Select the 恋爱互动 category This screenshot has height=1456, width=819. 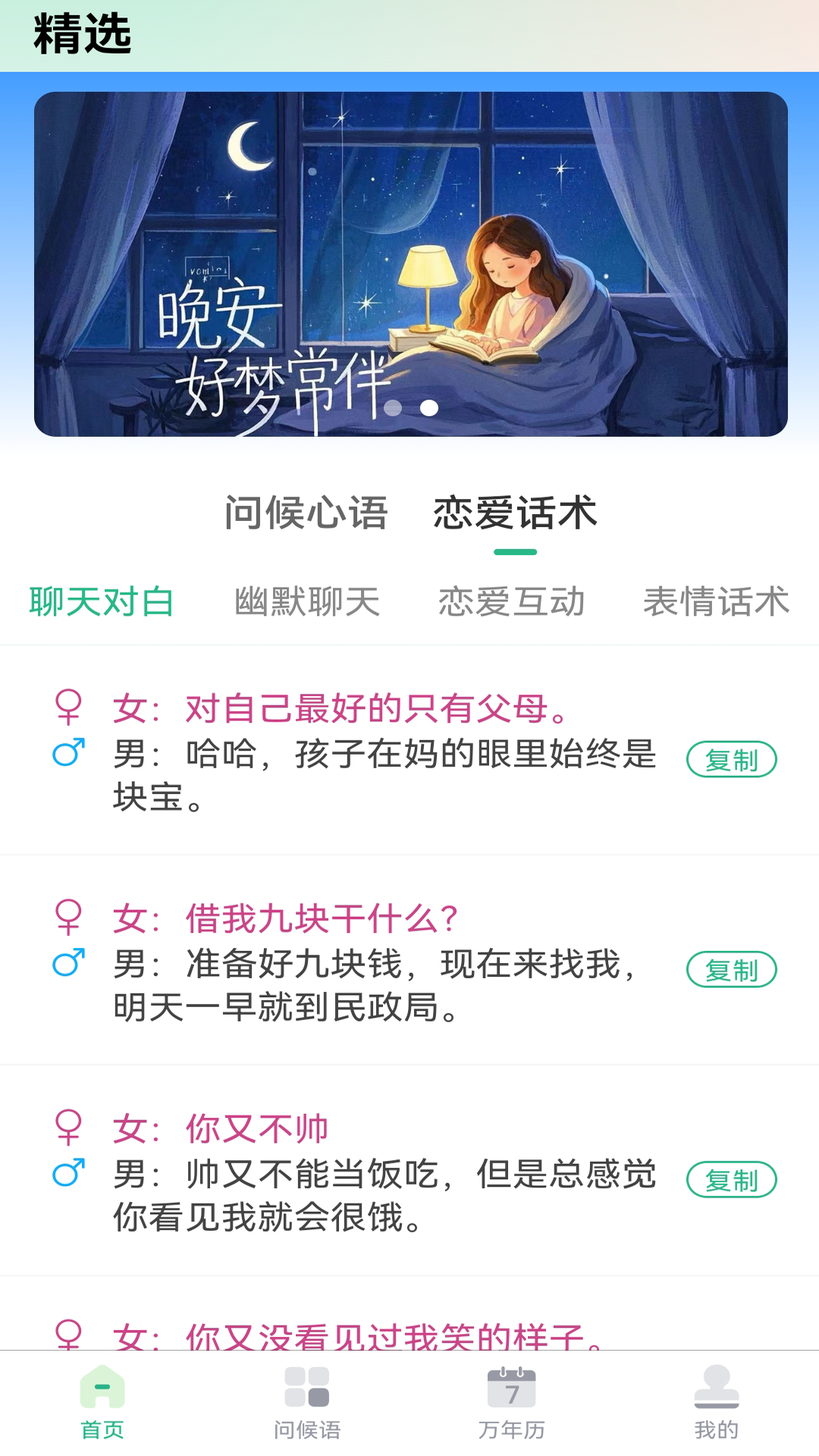pyautogui.click(x=511, y=603)
